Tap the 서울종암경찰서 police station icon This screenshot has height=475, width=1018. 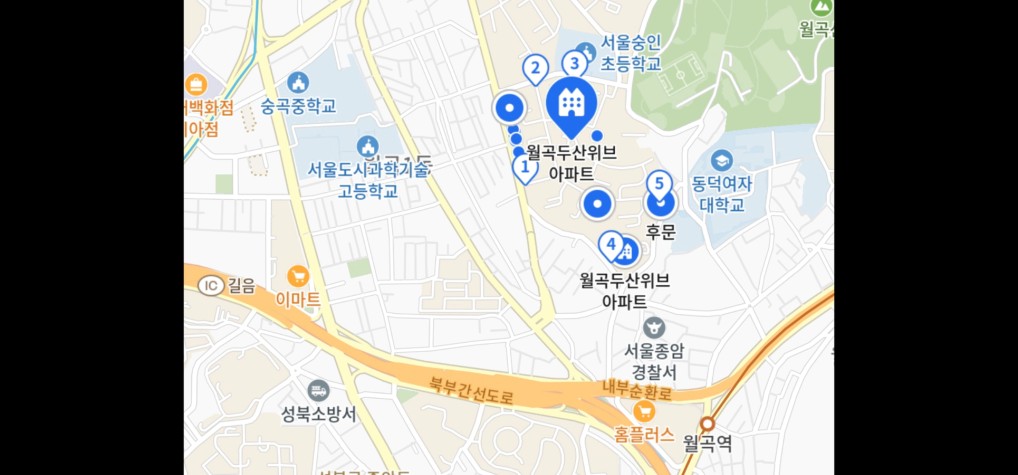(654, 327)
